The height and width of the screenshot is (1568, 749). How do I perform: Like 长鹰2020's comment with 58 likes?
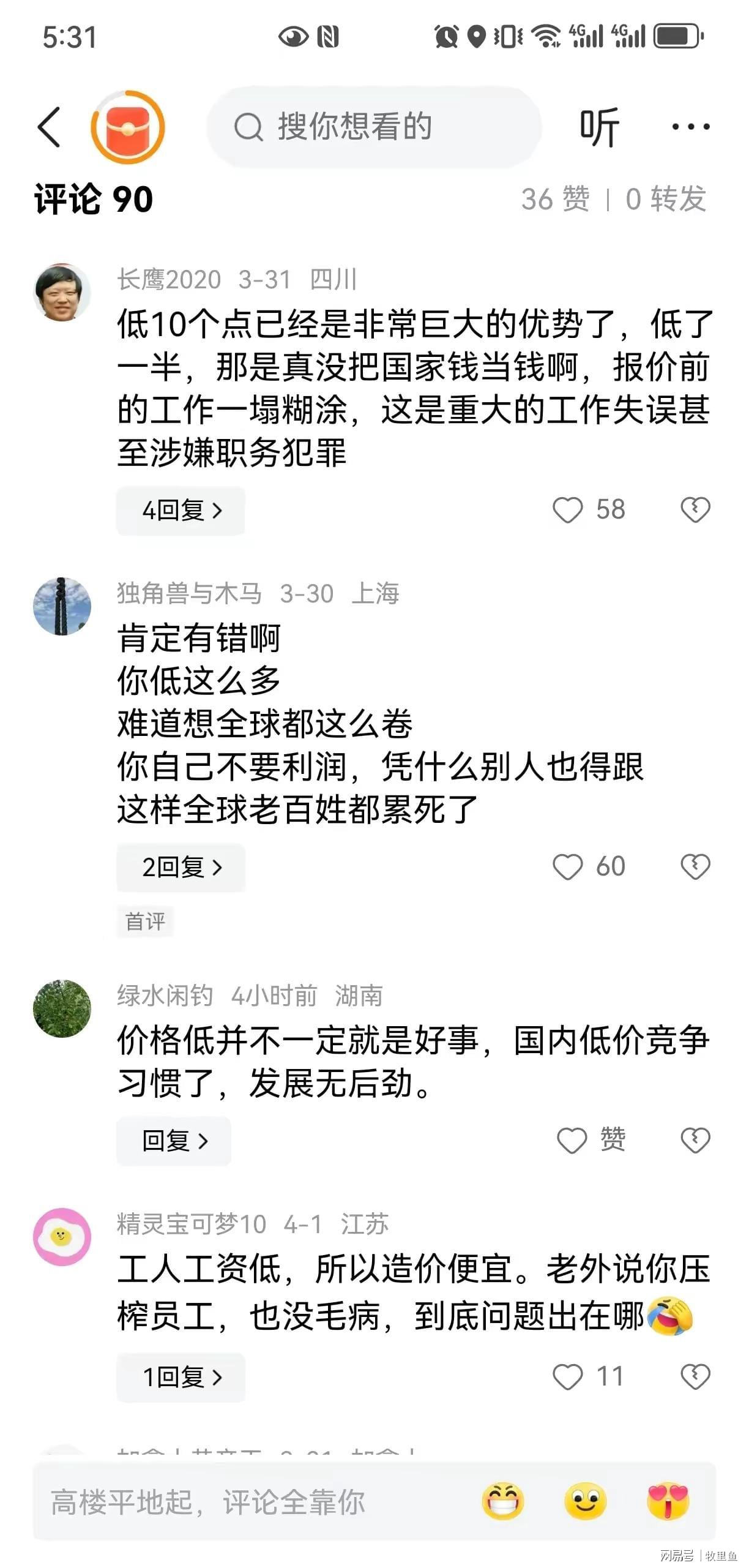(568, 510)
